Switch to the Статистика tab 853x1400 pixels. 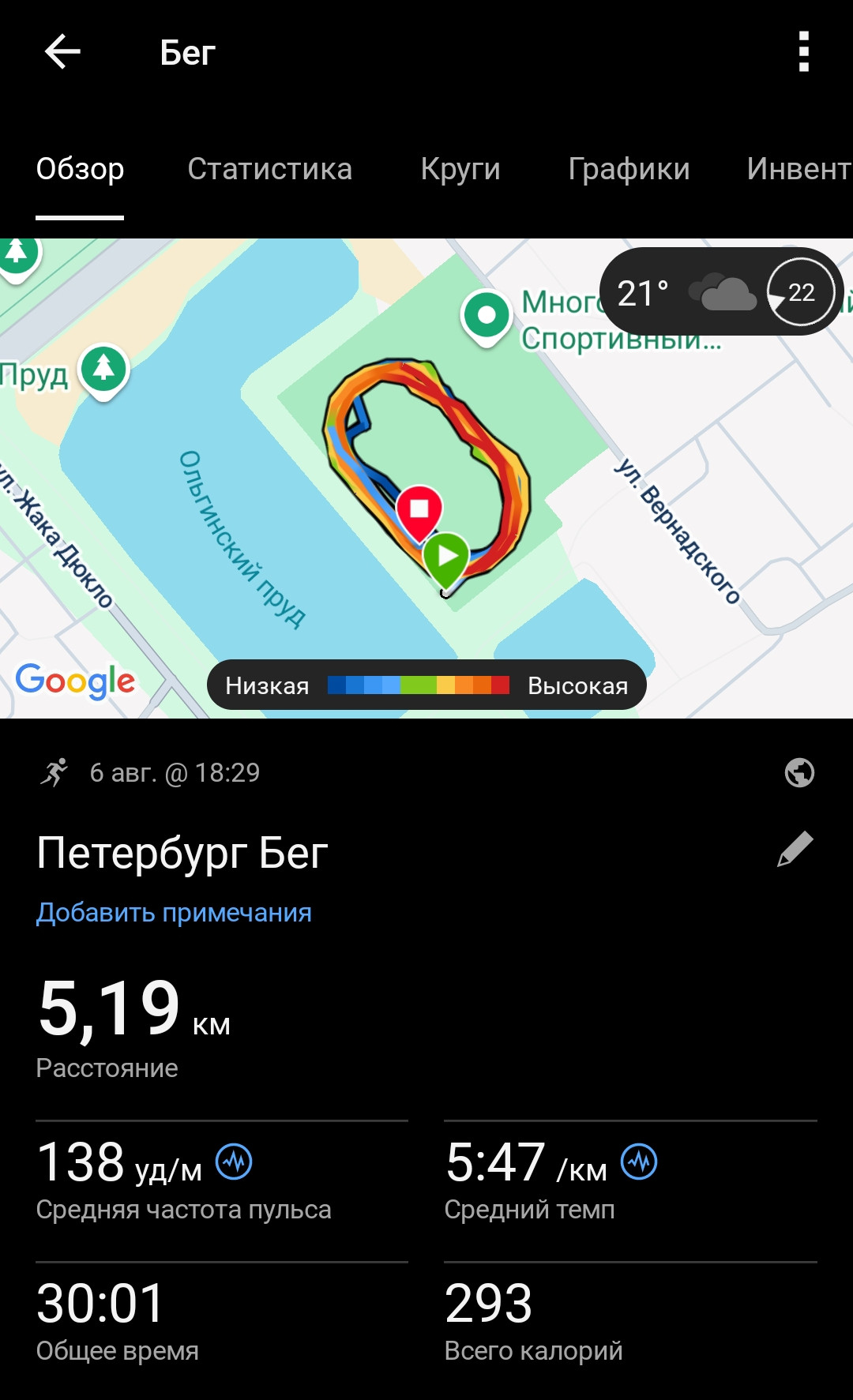click(x=269, y=169)
